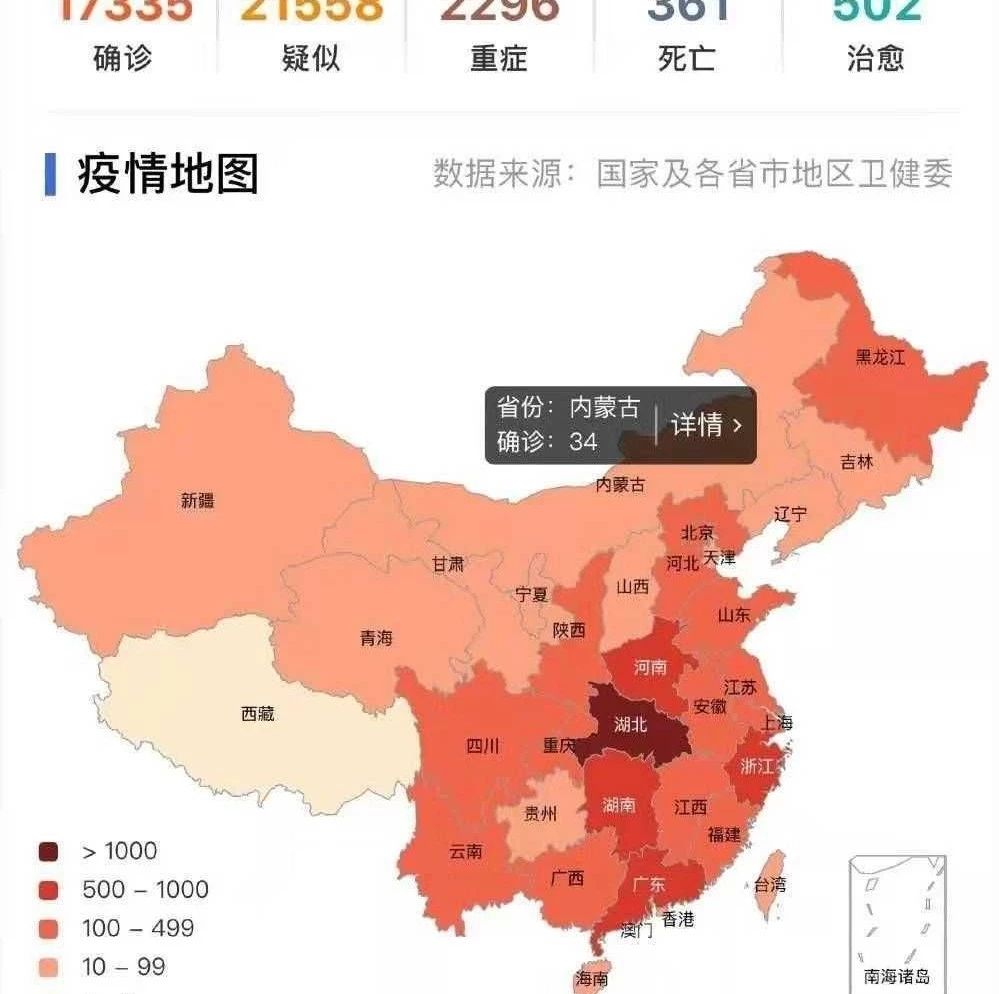The height and width of the screenshot is (994, 999).
Task: Select 西藏 region on the map
Action: 257,714
